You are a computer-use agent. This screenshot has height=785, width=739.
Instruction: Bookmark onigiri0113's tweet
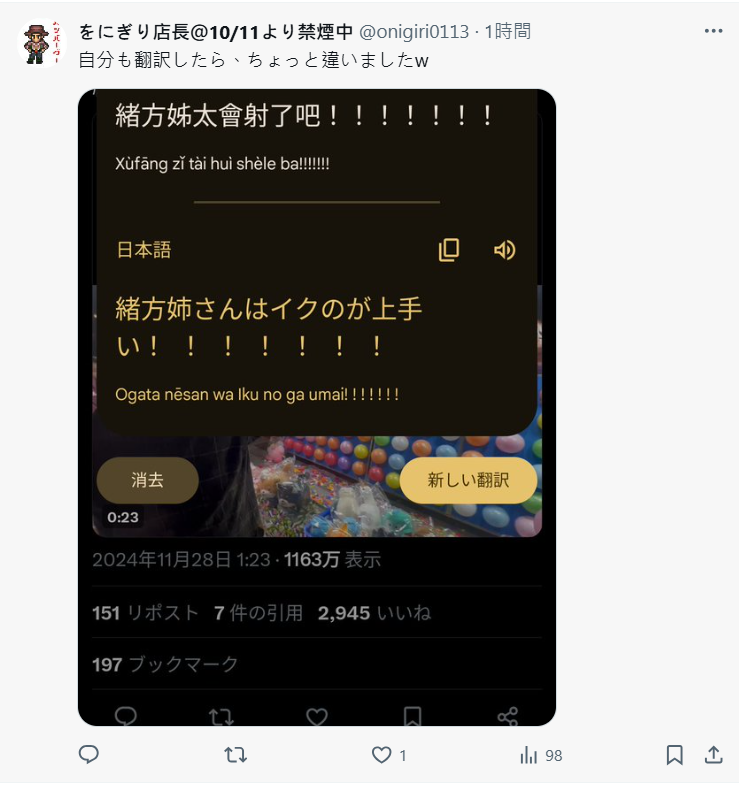pos(675,755)
